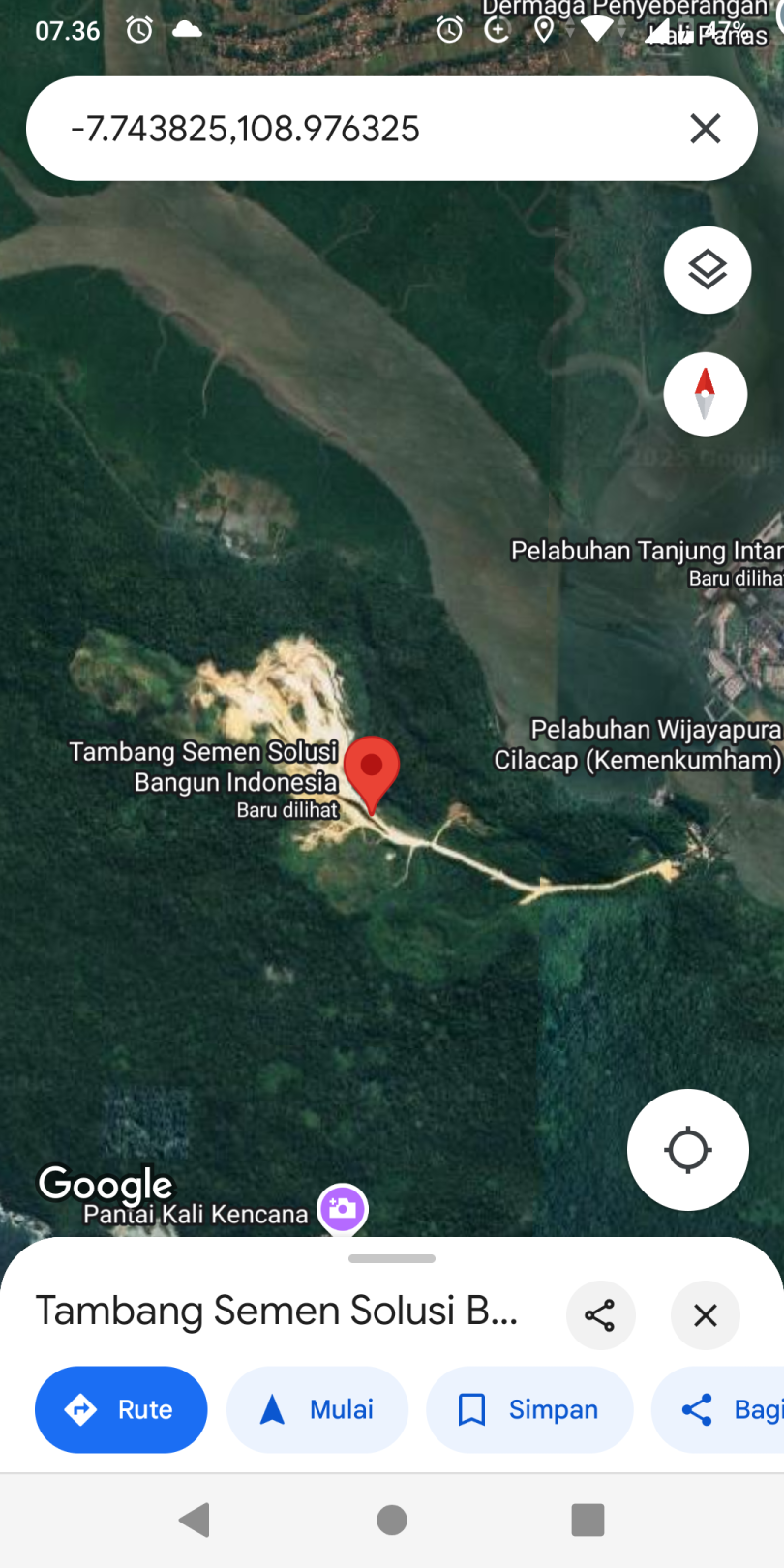
Task: Center map on my location
Action: (x=688, y=1150)
